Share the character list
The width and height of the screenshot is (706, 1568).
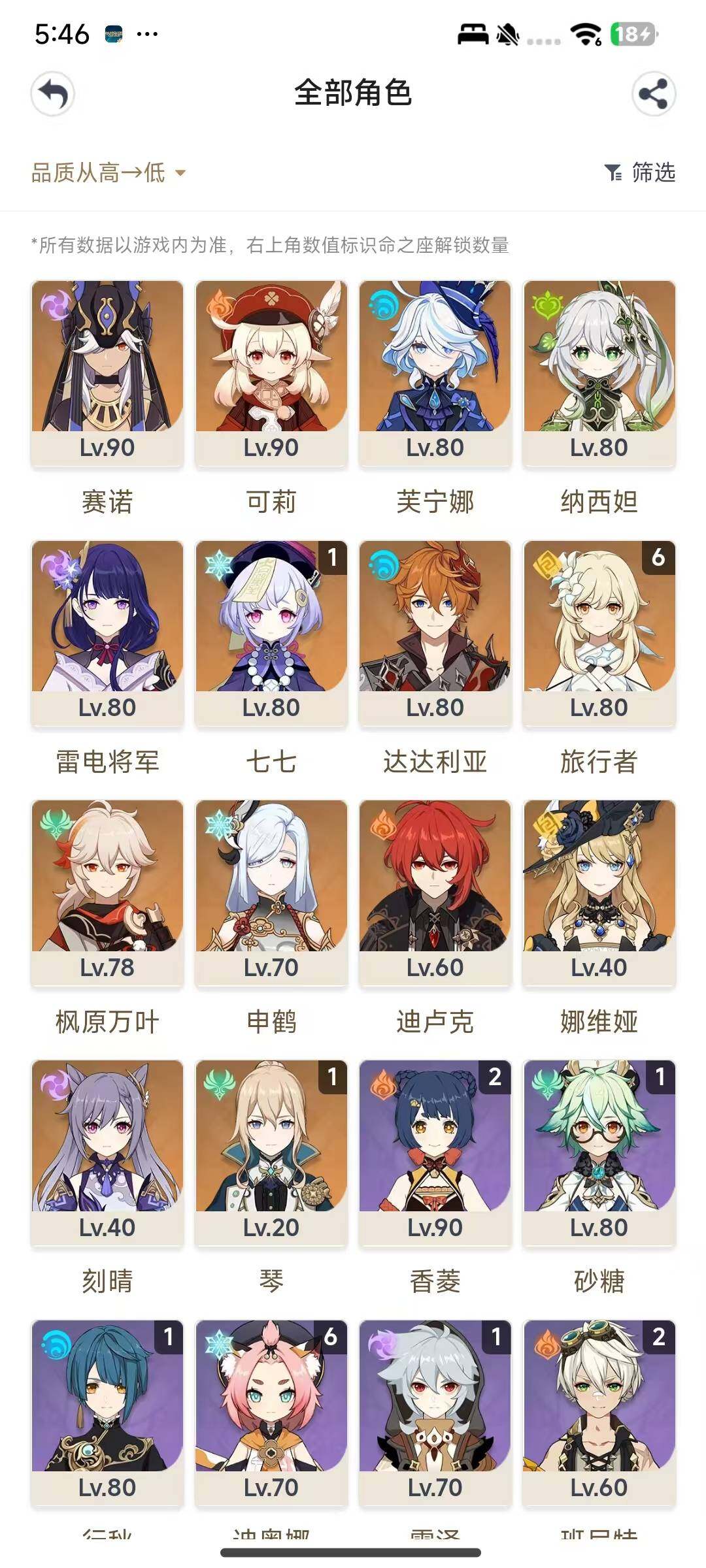coord(653,94)
